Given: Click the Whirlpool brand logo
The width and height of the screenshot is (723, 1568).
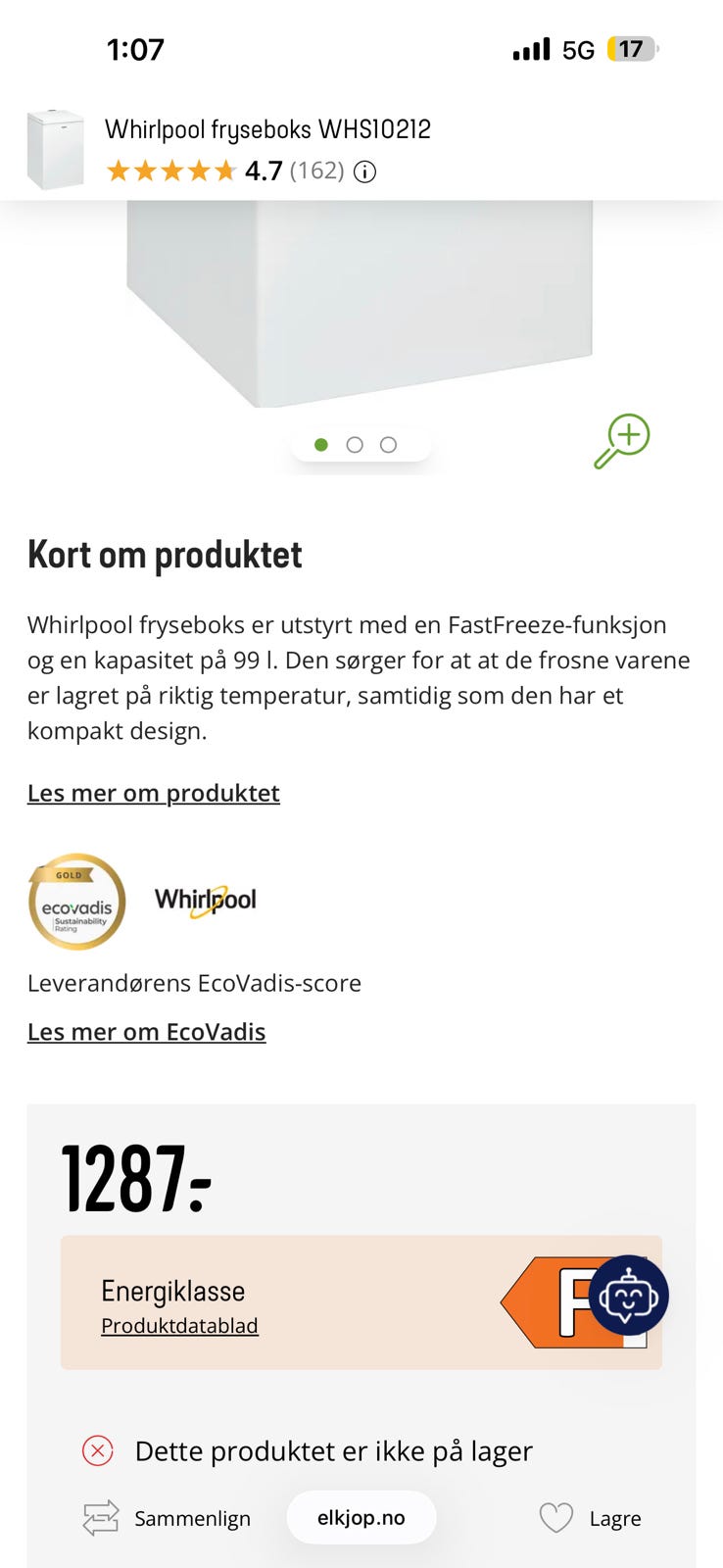Looking at the screenshot, I should point(204,900).
